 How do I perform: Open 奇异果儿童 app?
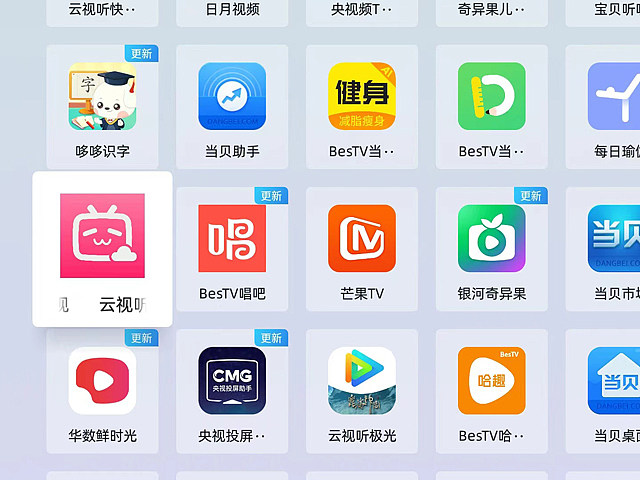point(491,10)
